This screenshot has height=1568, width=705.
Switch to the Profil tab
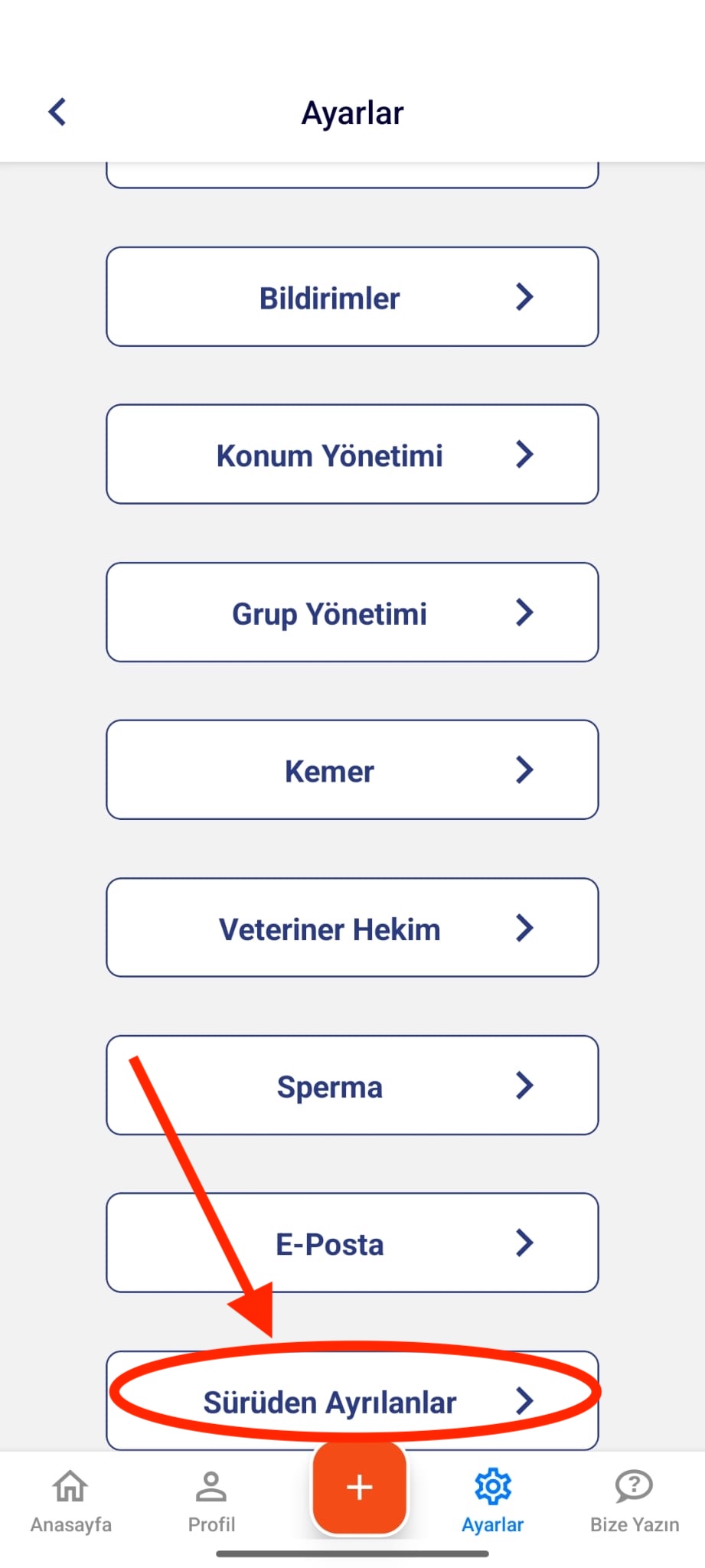[x=211, y=1501]
